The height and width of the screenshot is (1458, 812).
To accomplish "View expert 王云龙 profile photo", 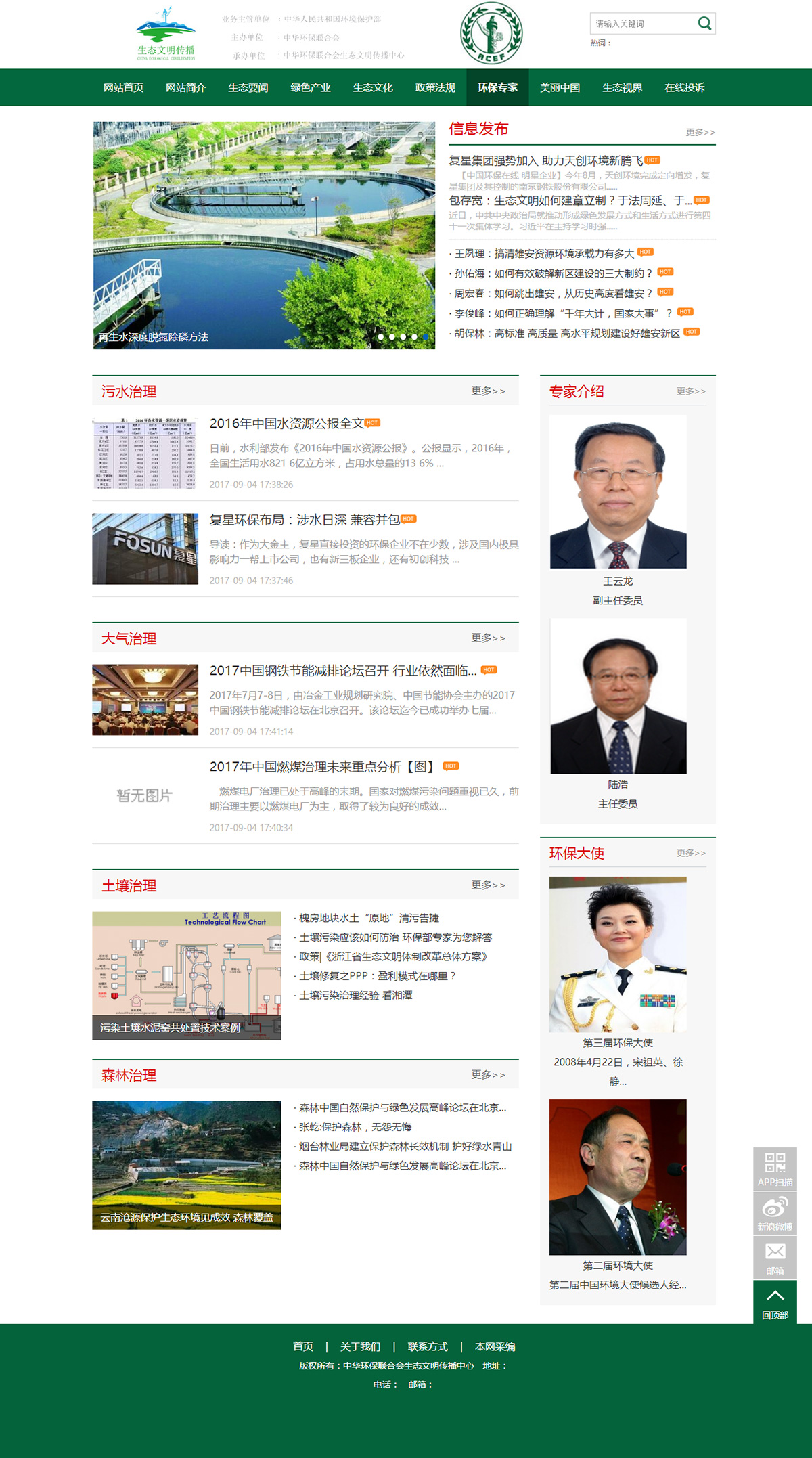I will [618, 492].
